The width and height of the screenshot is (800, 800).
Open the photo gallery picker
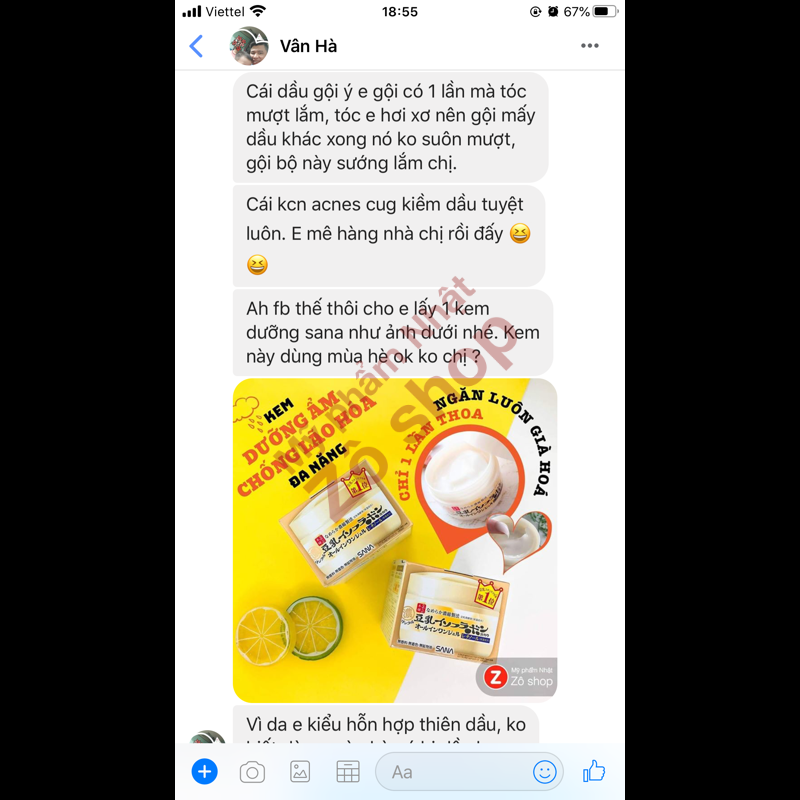300,772
